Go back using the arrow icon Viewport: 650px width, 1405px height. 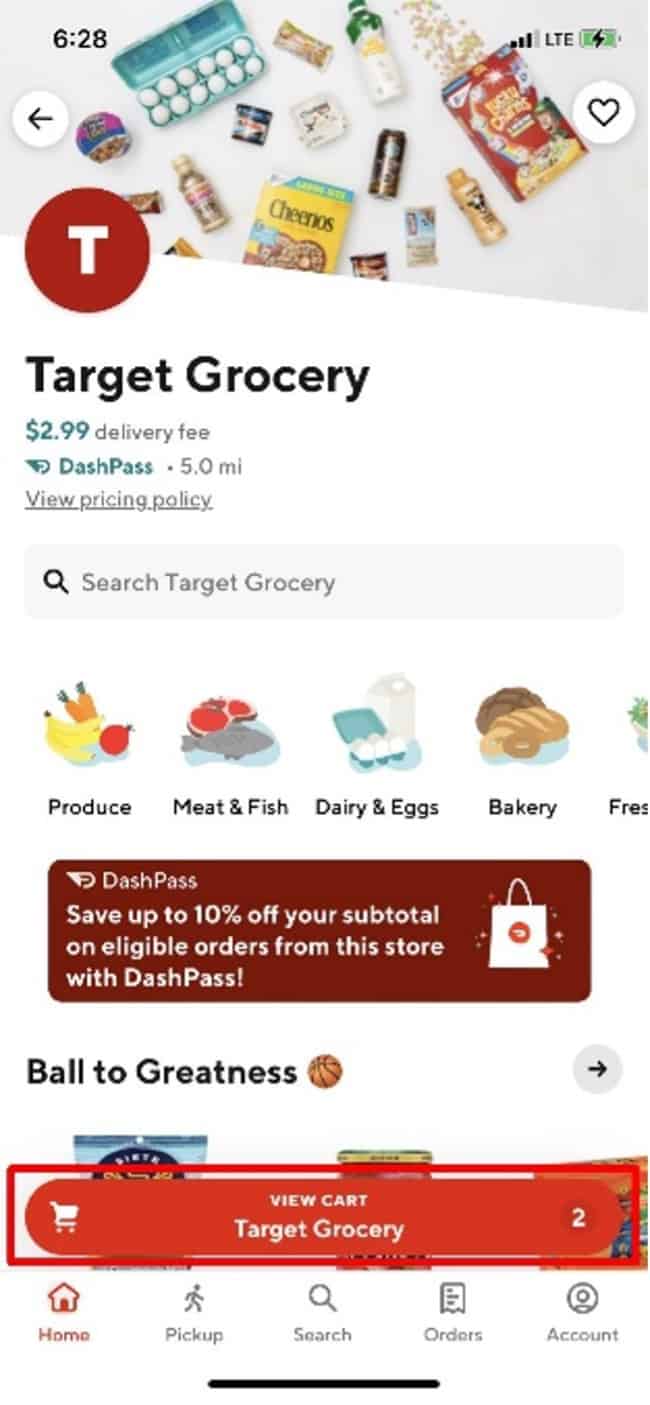41,119
